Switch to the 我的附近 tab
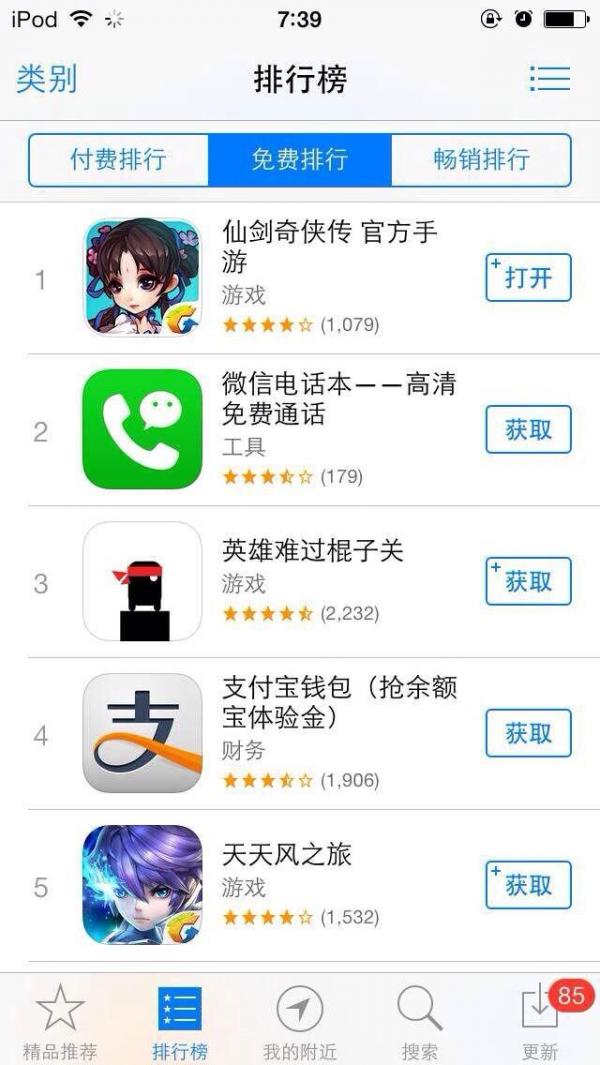 click(300, 1020)
